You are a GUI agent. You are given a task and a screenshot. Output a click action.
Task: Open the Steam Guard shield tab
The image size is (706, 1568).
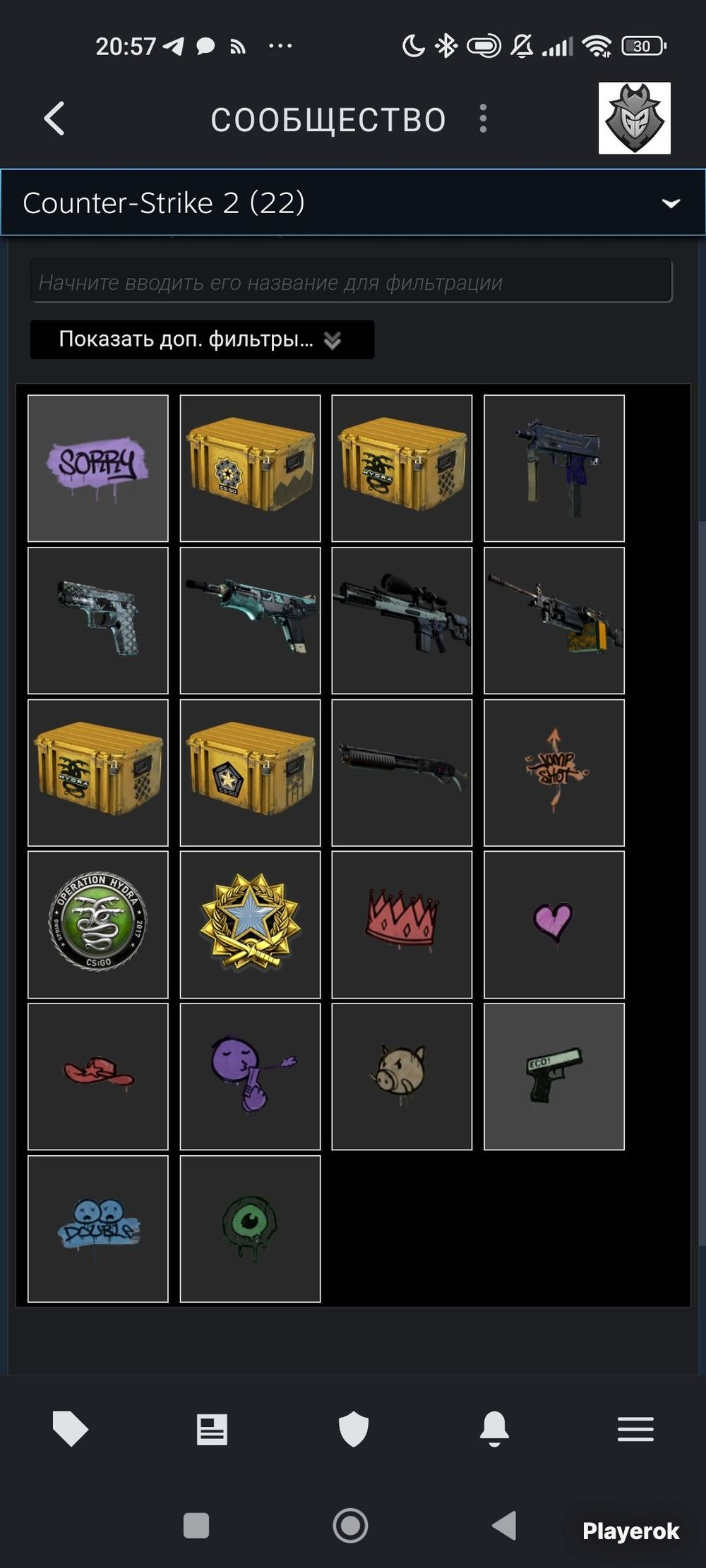[x=354, y=1429]
